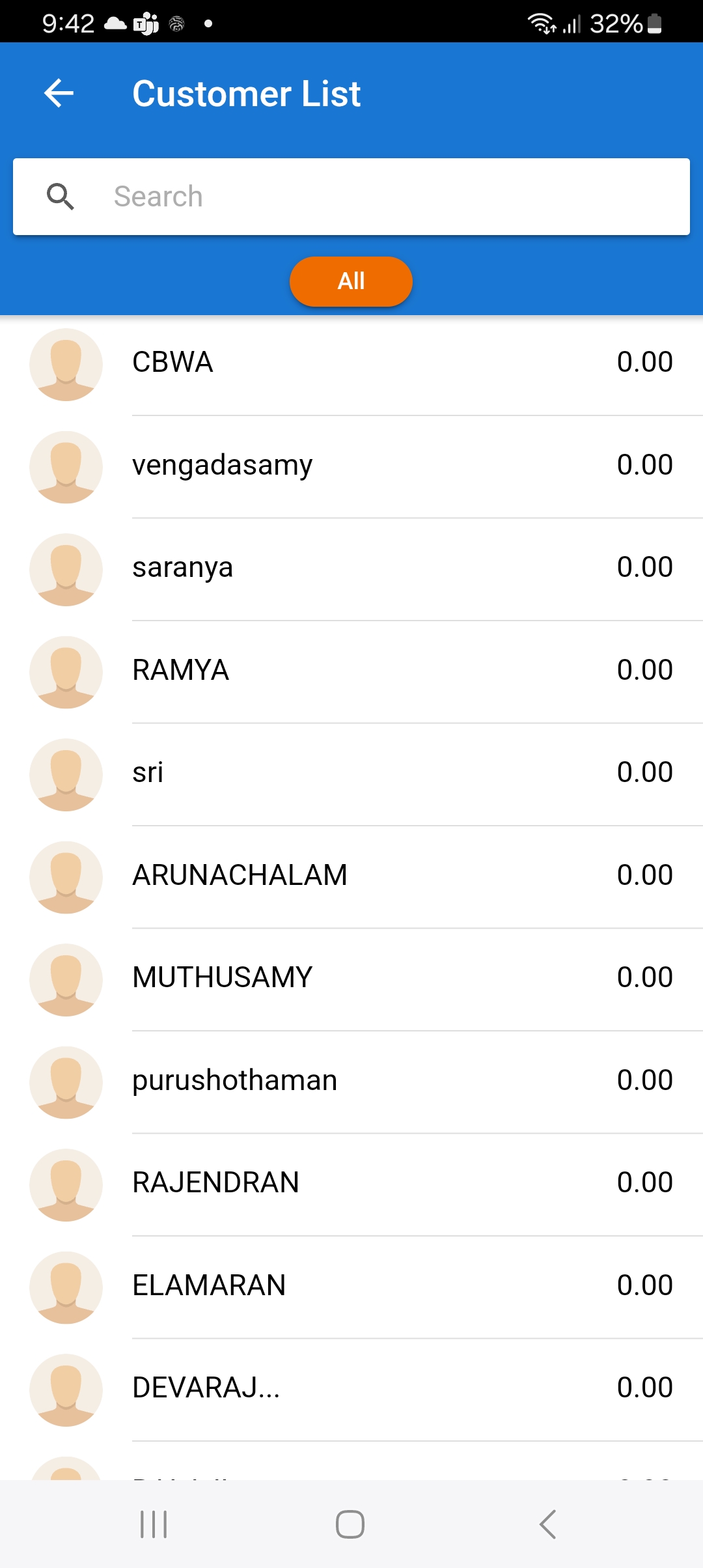The width and height of the screenshot is (703, 1568).
Task: Select the All filter chip
Action: (x=351, y=281)
